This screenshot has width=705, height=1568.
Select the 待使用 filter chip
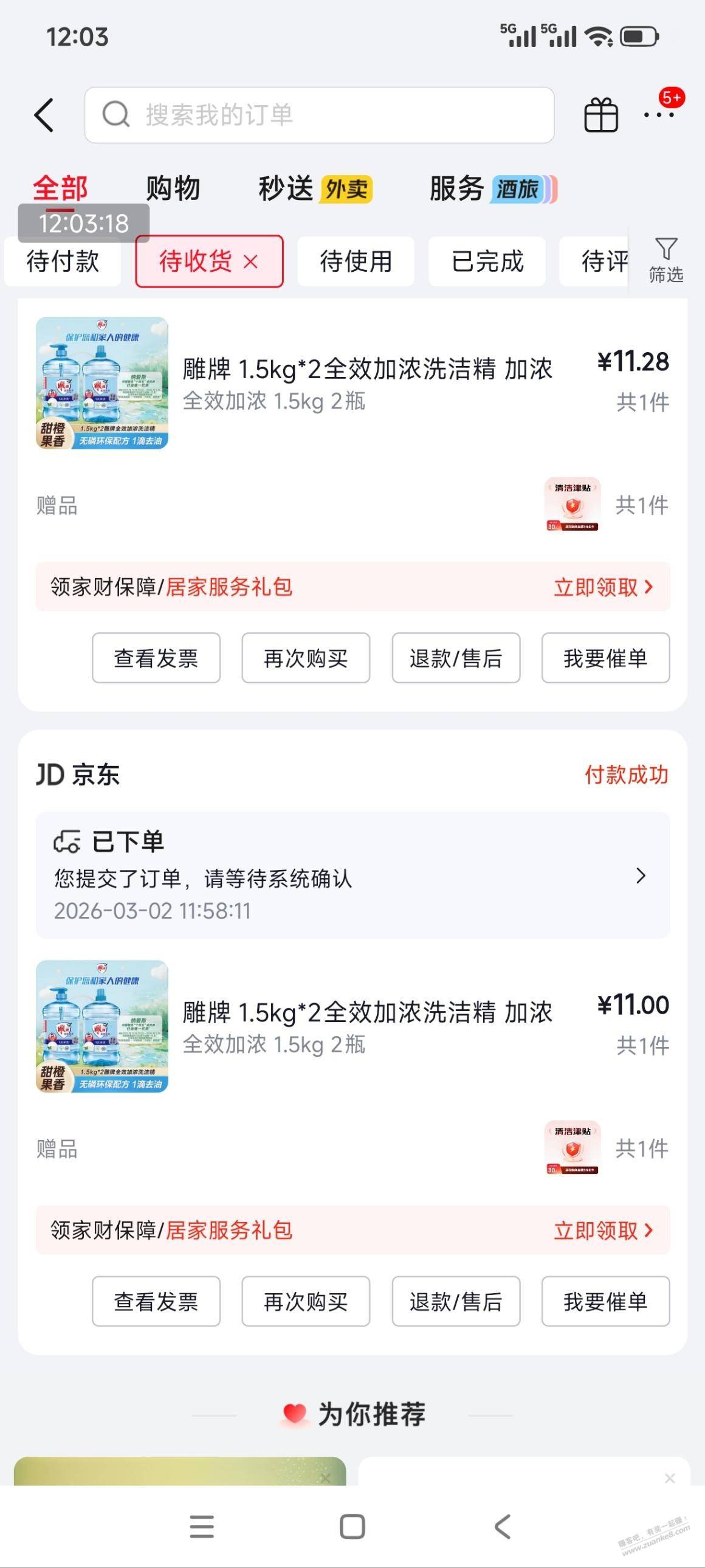356,262
